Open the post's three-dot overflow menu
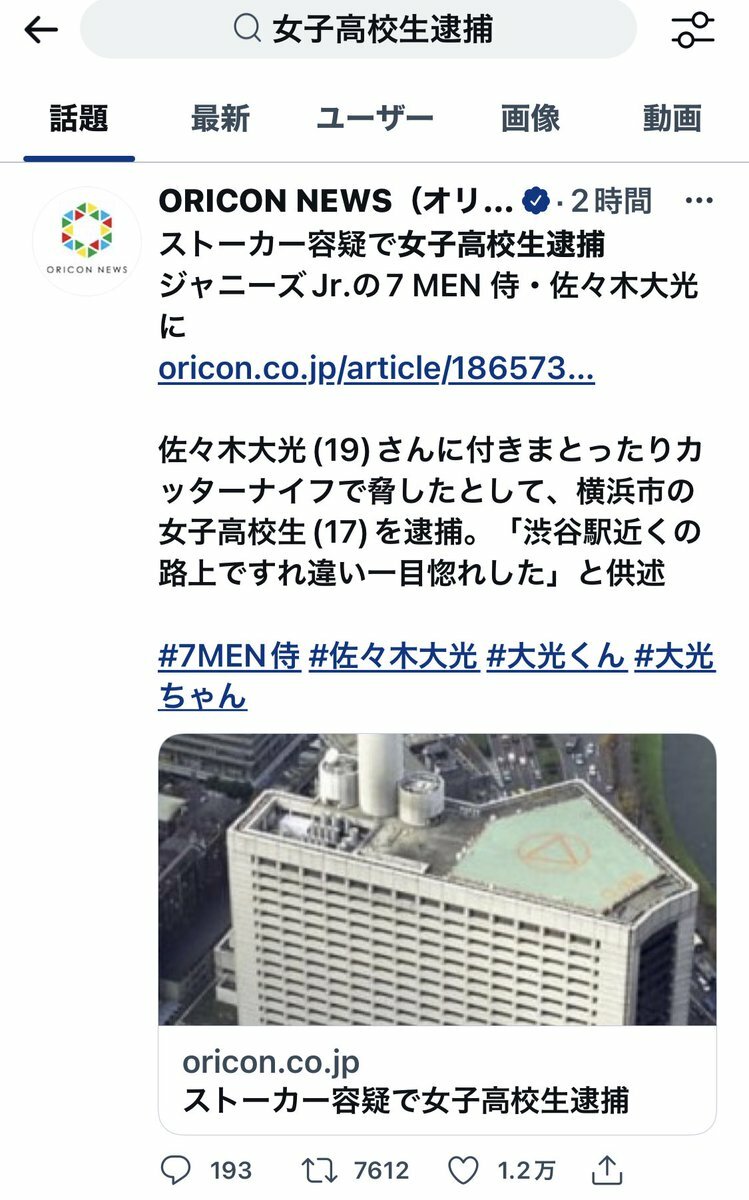This screenshot has width=749, height=1200. coord(698,202)
